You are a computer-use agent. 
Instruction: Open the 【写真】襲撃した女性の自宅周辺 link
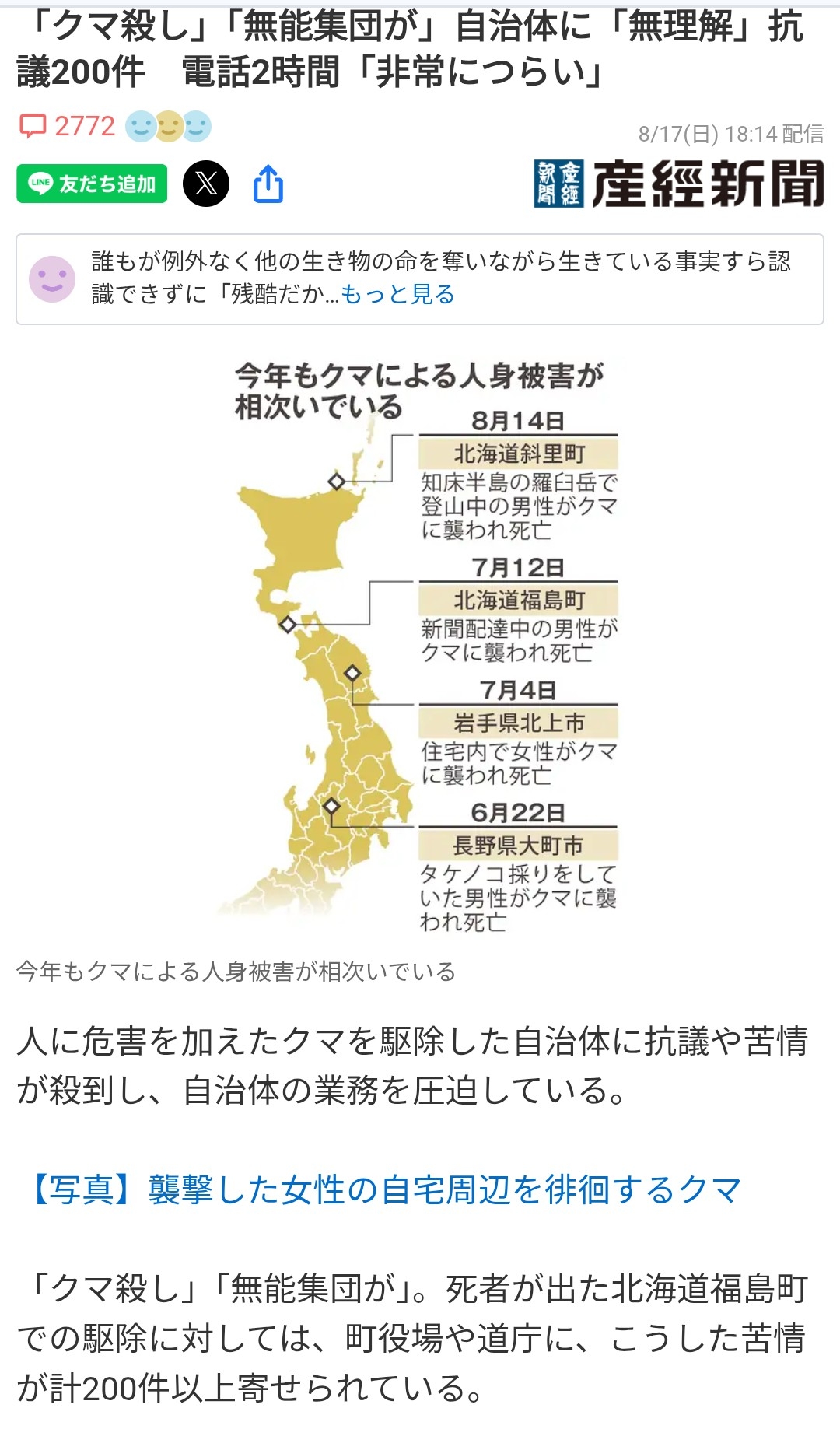click(x=386, y=1190)
